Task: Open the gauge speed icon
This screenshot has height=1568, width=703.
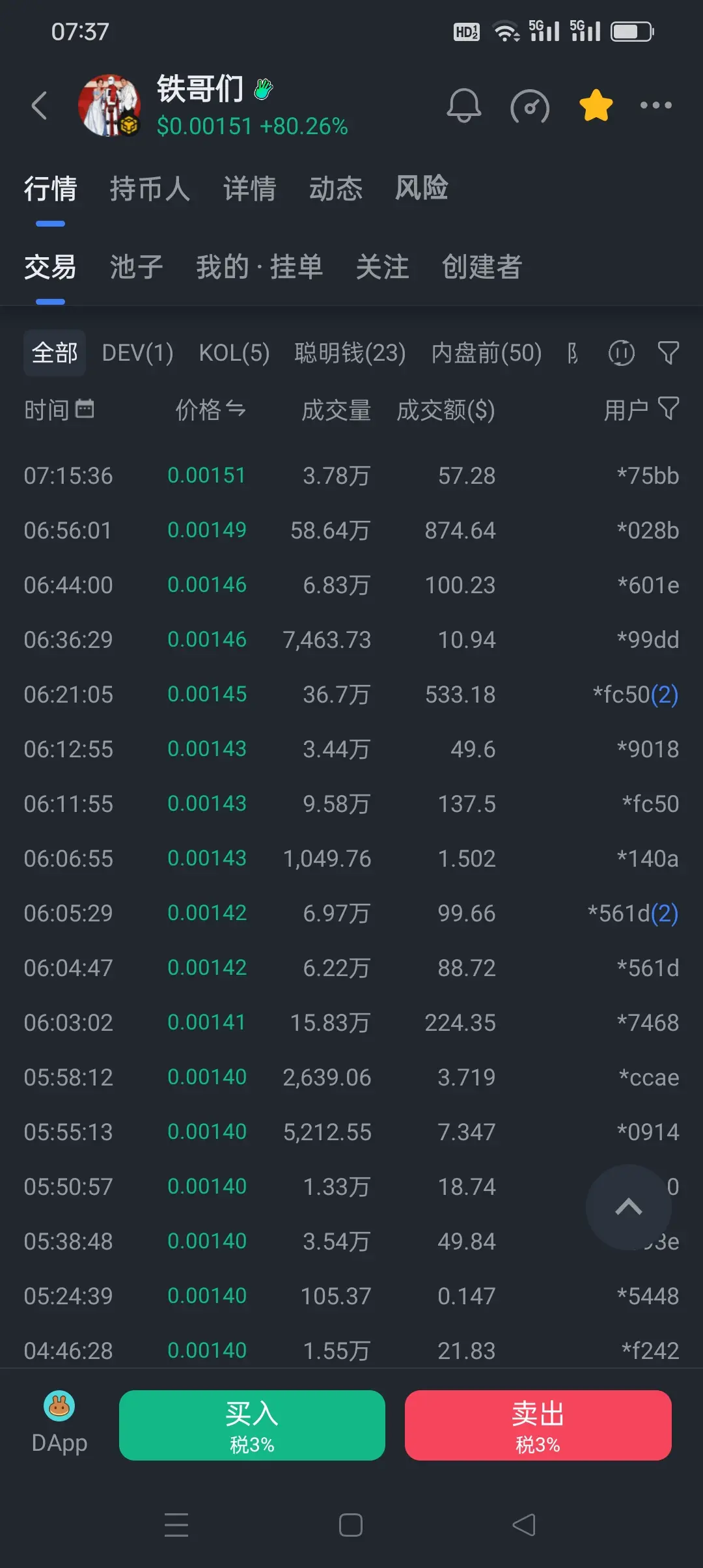Action: click(530, 106)
